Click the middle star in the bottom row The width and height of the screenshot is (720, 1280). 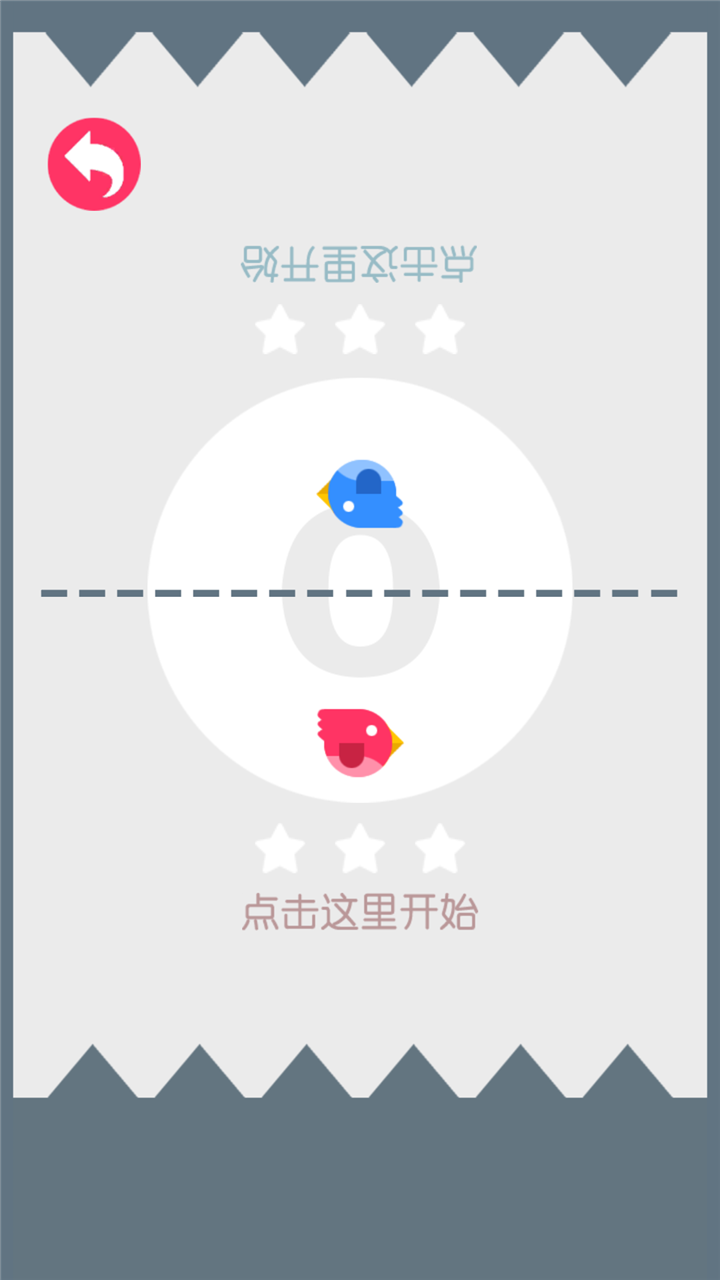360,847
